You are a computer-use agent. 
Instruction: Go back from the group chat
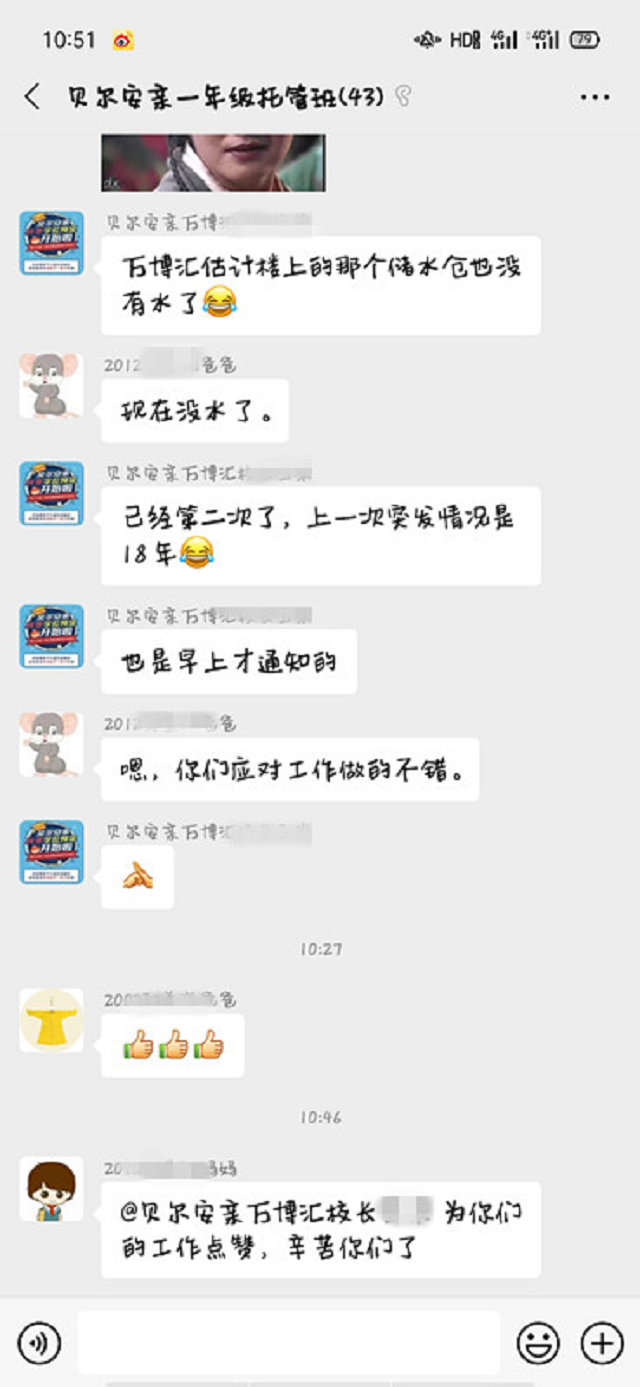[x=33, y=97]
